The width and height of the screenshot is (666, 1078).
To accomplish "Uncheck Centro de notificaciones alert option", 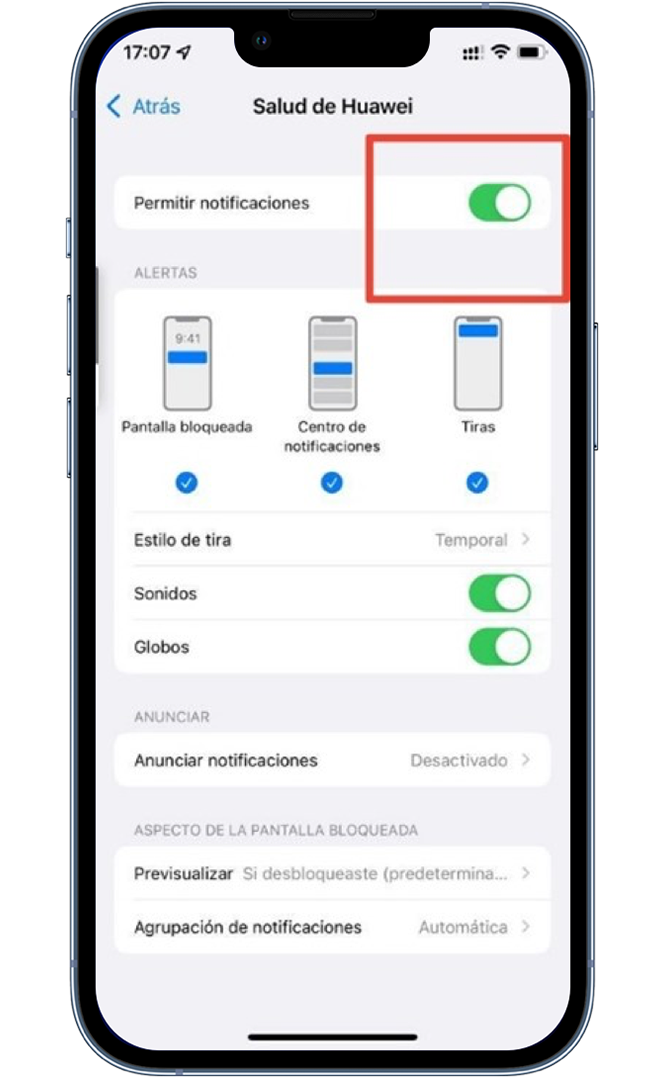I will 331,483.
